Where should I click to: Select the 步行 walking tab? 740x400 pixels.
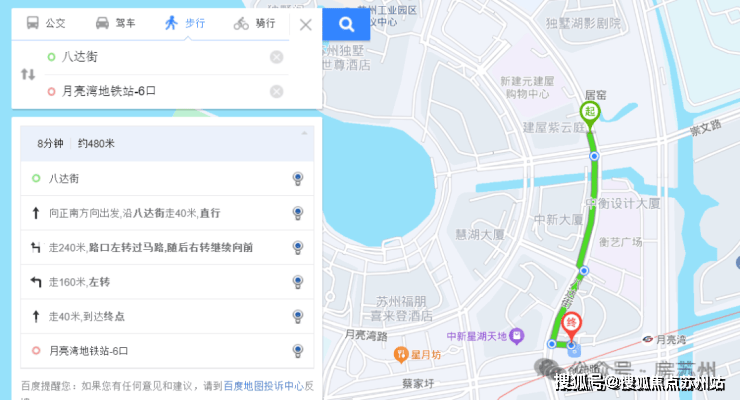coord(185,23)
